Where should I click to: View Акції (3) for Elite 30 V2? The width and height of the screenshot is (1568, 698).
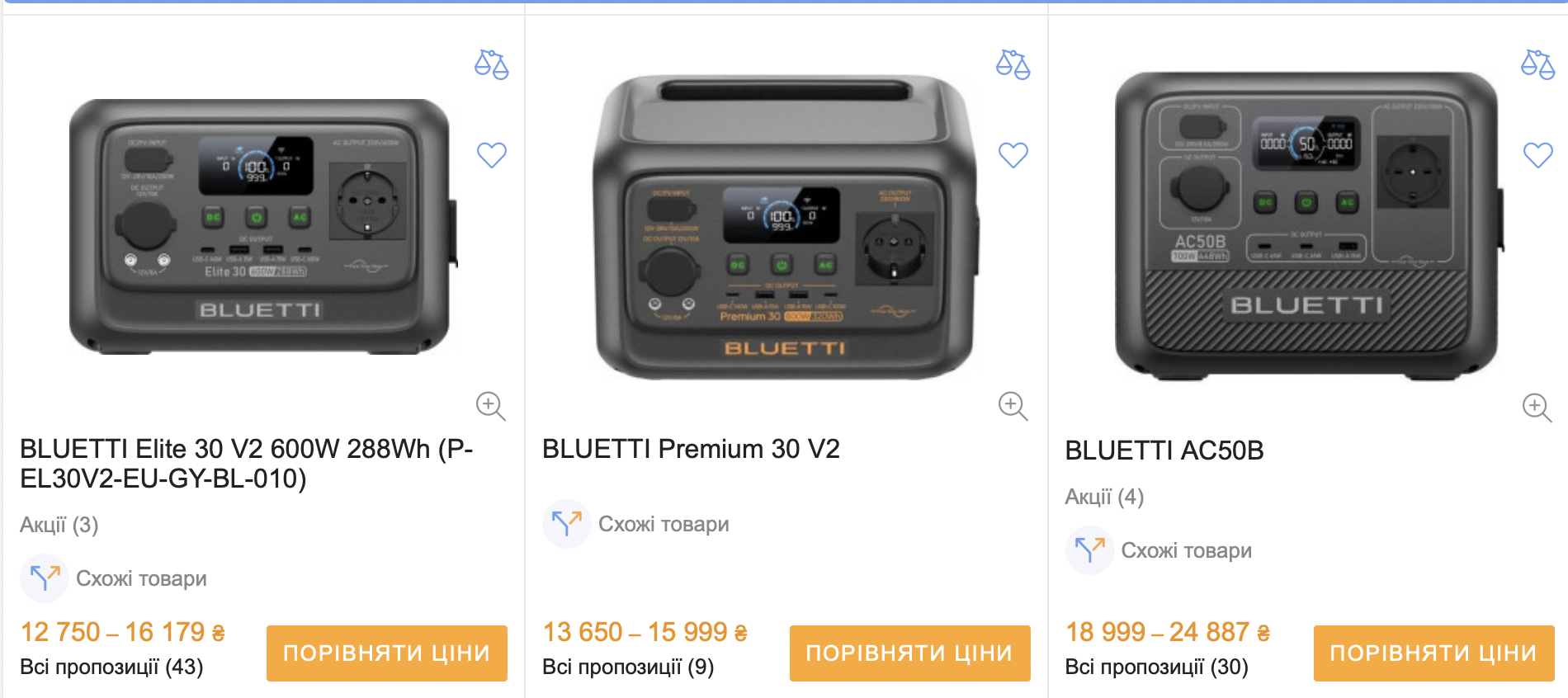pos(59,525)
